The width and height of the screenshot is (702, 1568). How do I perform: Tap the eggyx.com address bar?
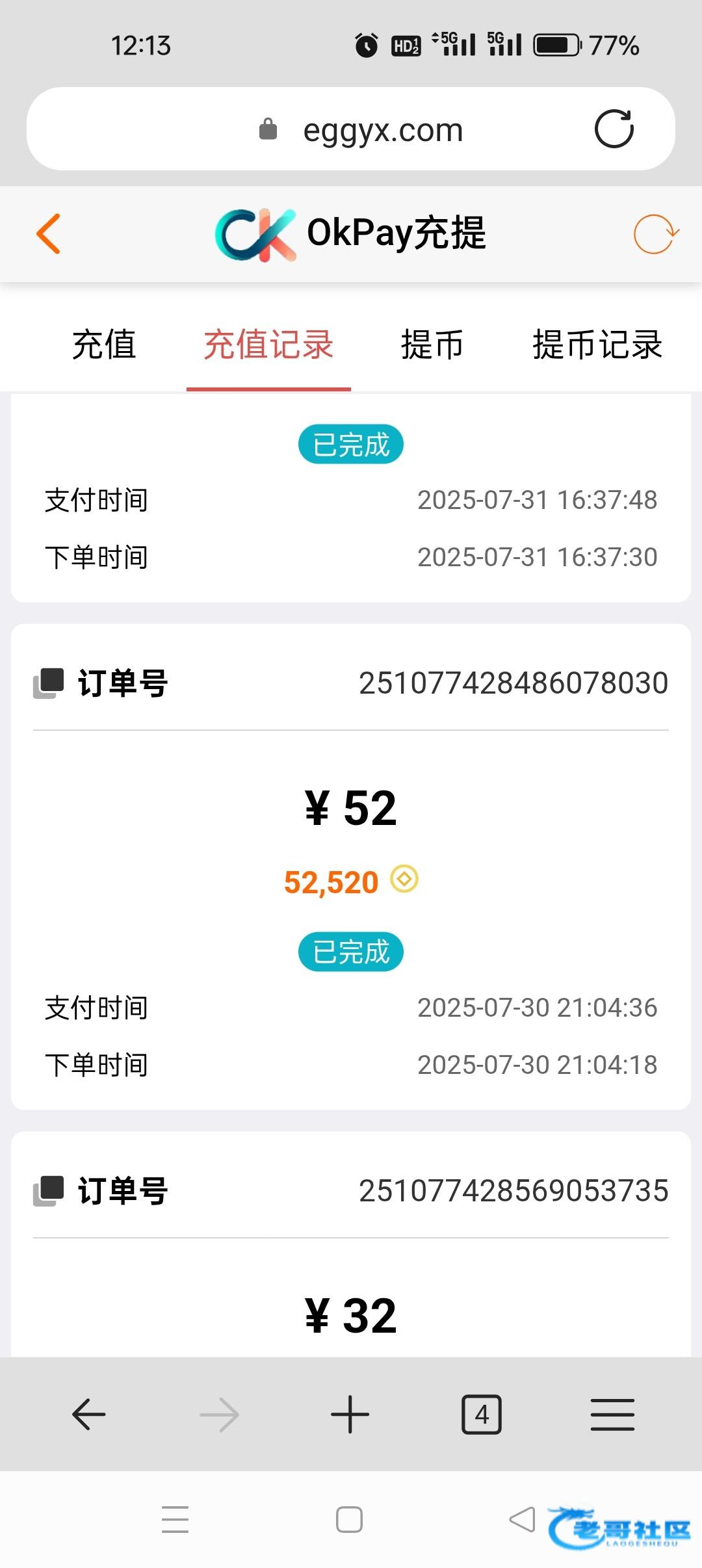point(382,130)
